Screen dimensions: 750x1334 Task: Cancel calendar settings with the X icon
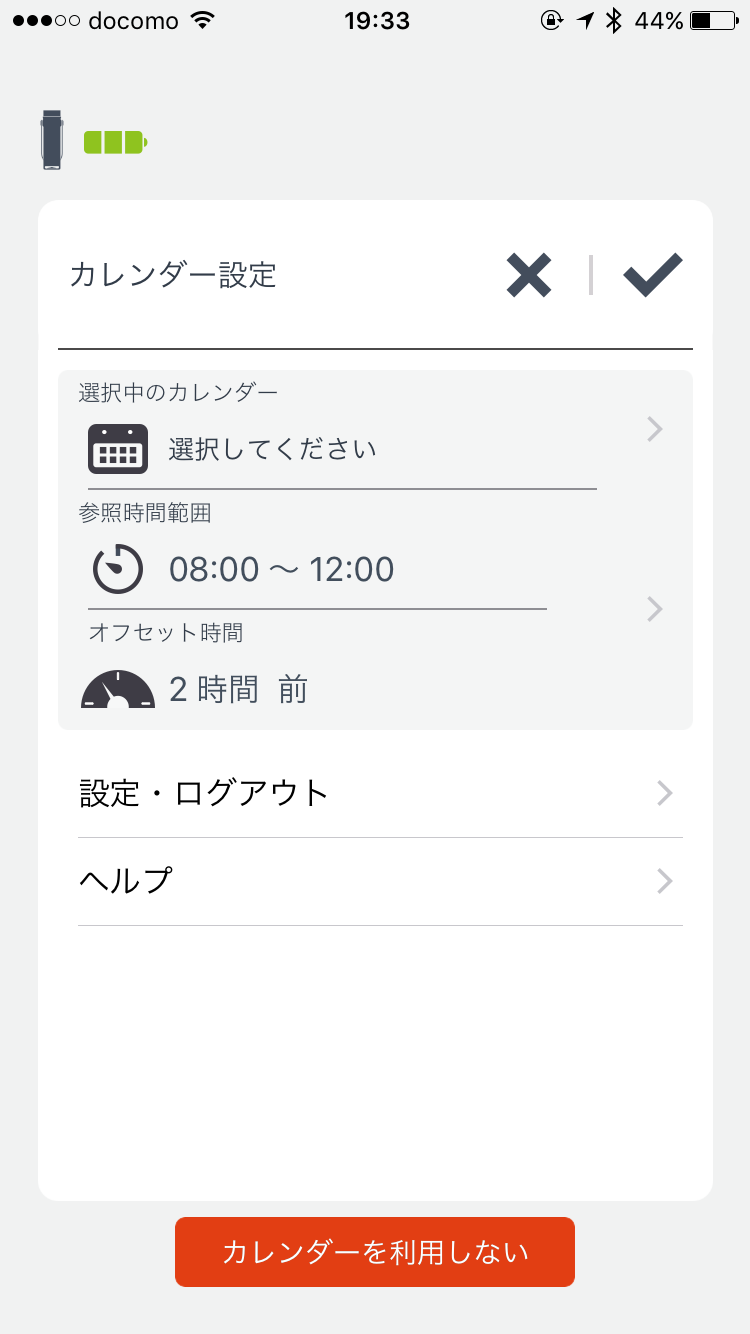click(x=528, y=275)
